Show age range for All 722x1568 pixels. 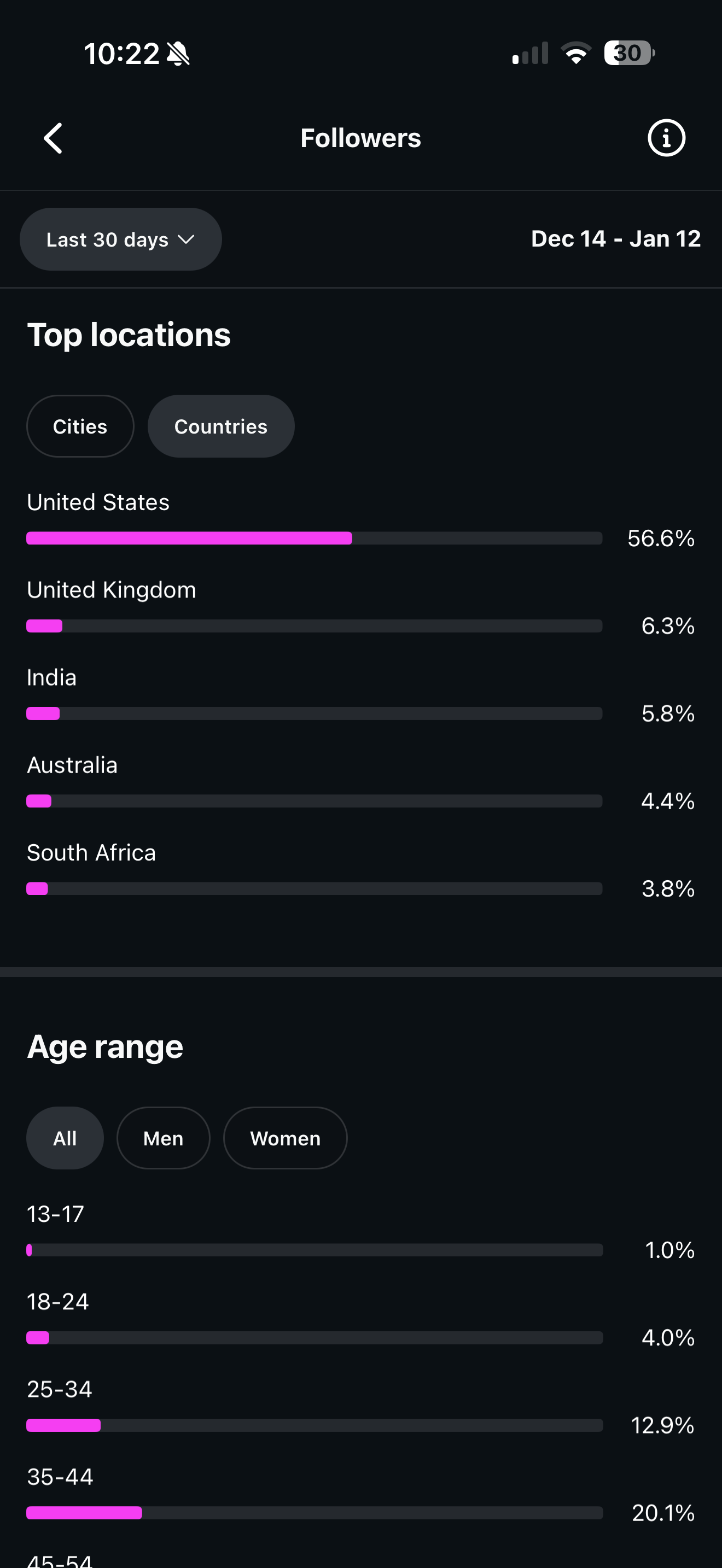[65, 1138]
